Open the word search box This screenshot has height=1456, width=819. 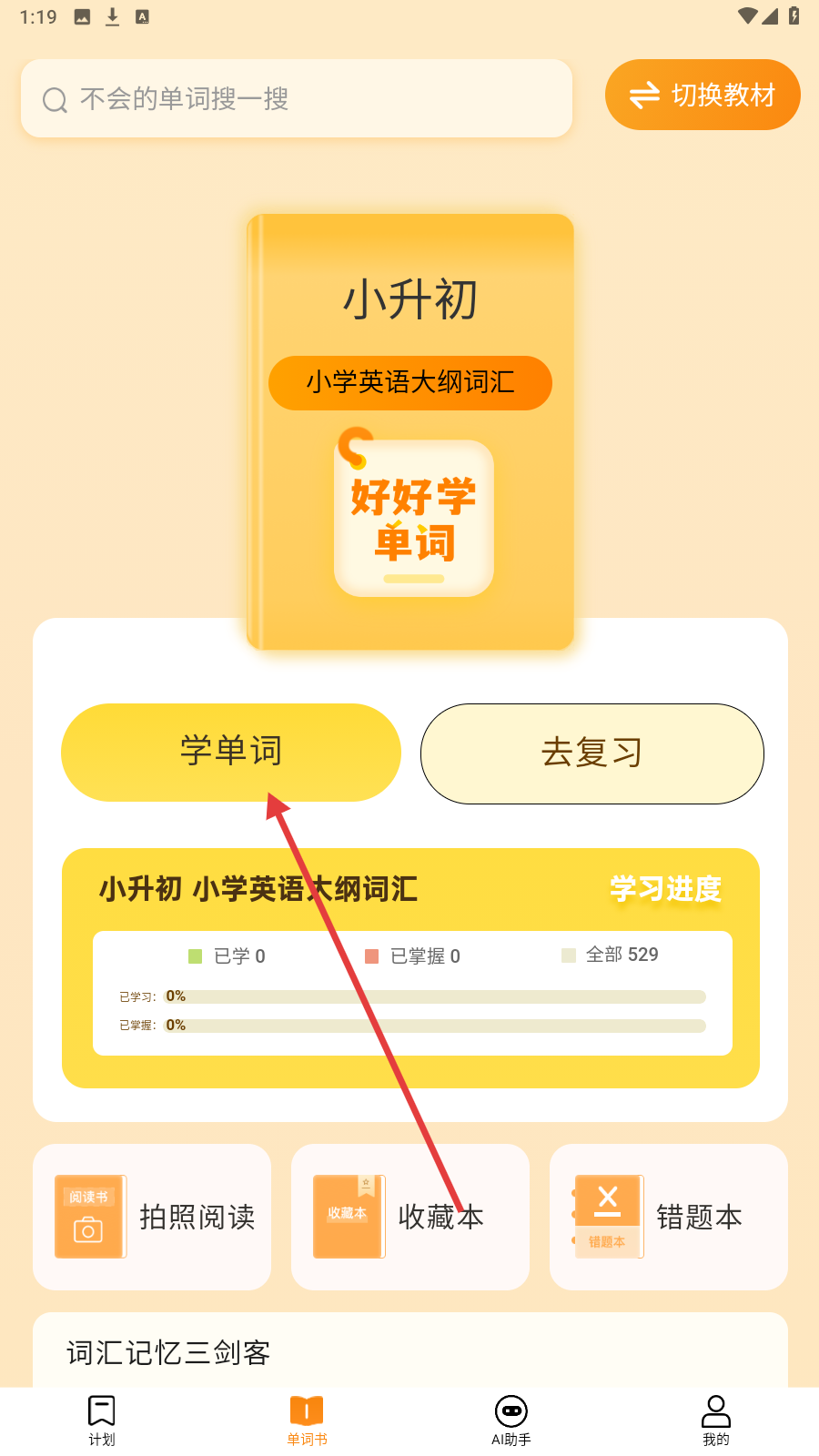pyautogui.click(x=297, y=98)
